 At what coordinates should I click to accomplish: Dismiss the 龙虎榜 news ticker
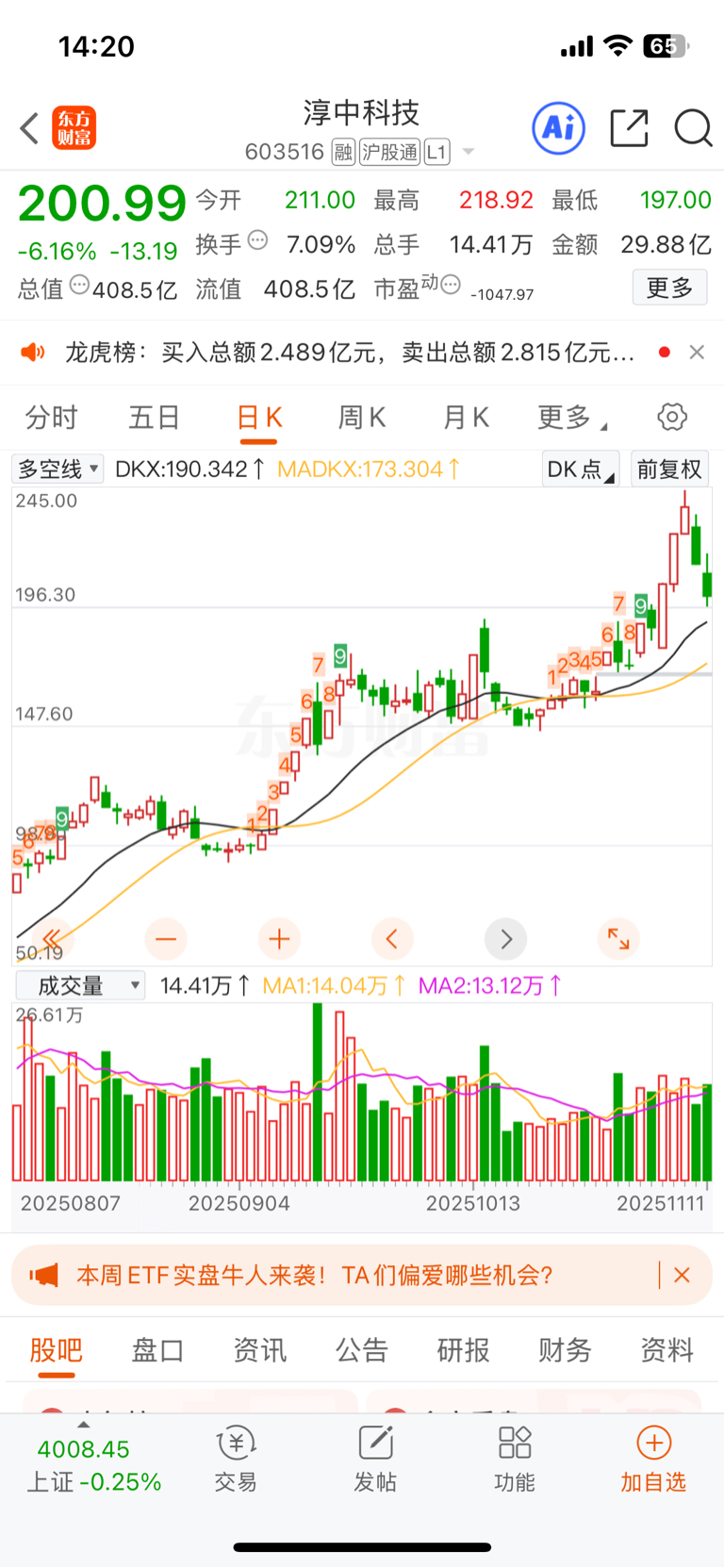(697, 352)
